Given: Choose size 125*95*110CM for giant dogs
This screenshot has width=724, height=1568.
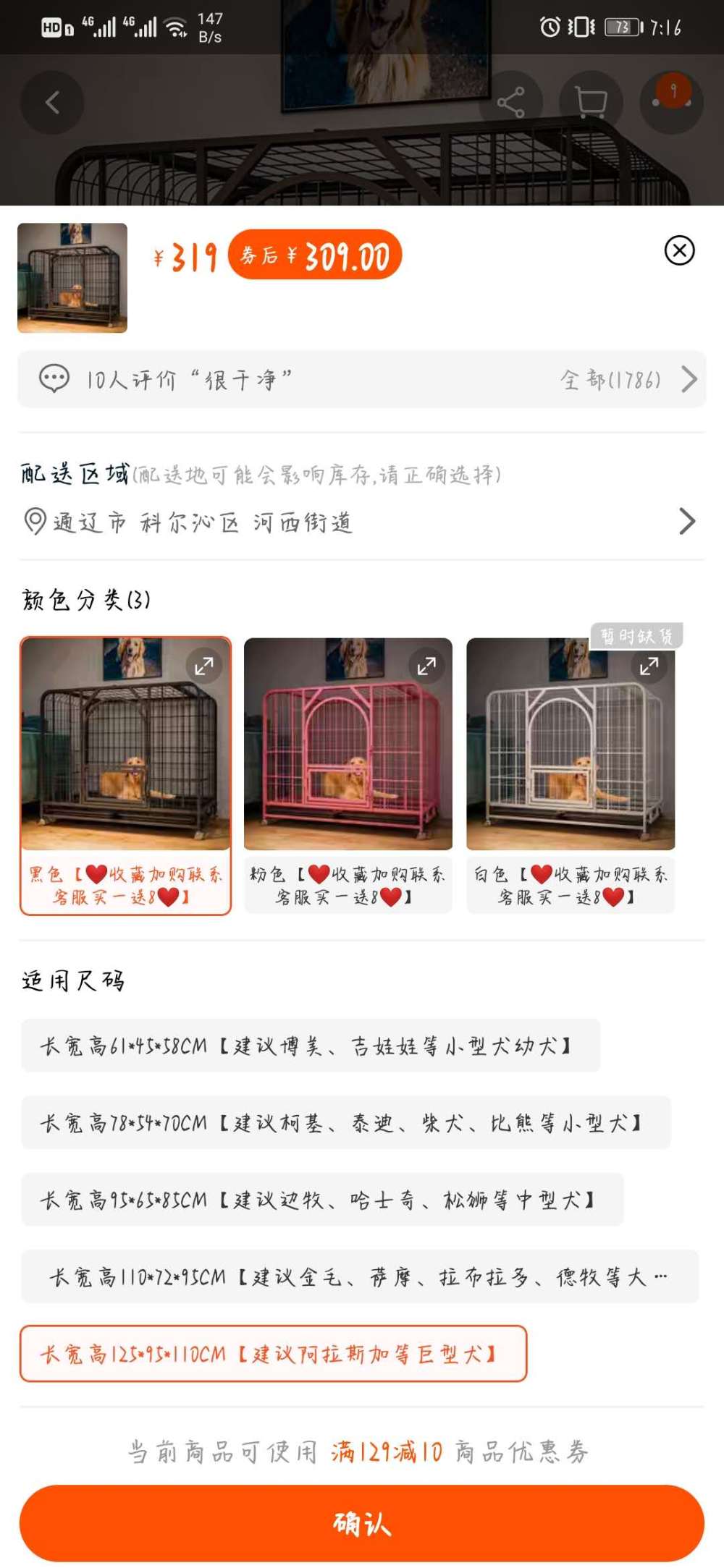Looking at the screenshot, I should click(273, 1354).
